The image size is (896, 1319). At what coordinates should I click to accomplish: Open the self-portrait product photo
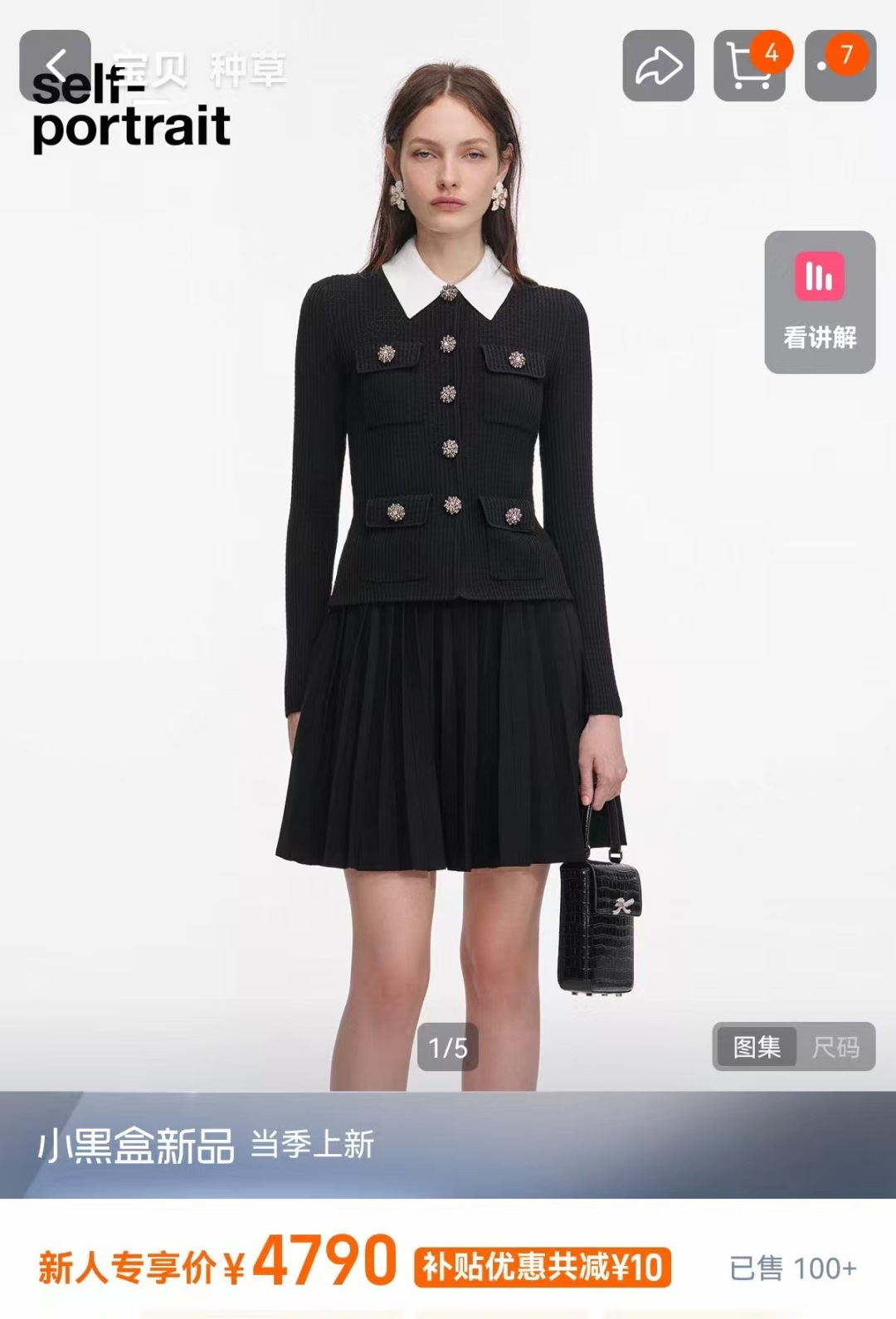tap(448, 548)
